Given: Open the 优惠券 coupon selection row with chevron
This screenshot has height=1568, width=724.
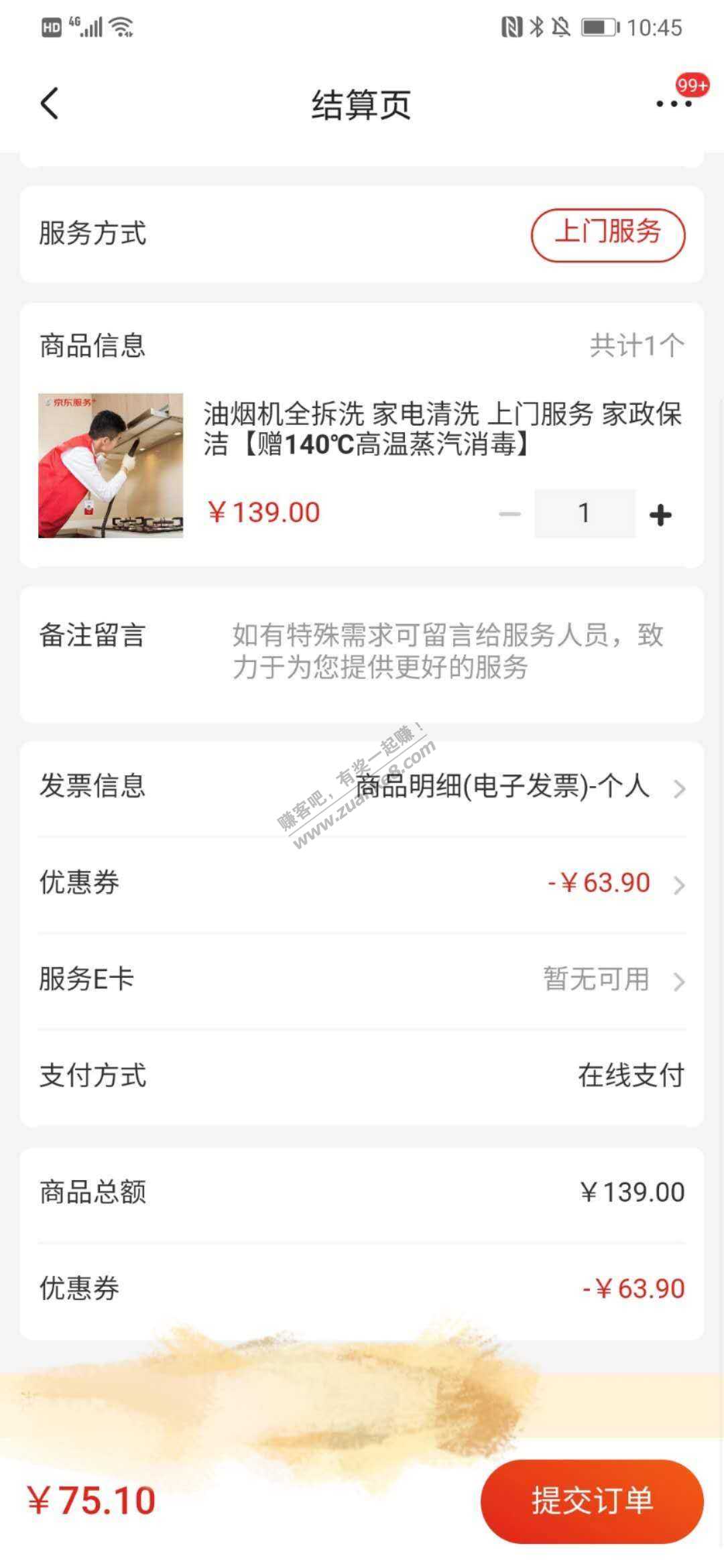Looking at the screenshot, I should (x=362, y=883).
